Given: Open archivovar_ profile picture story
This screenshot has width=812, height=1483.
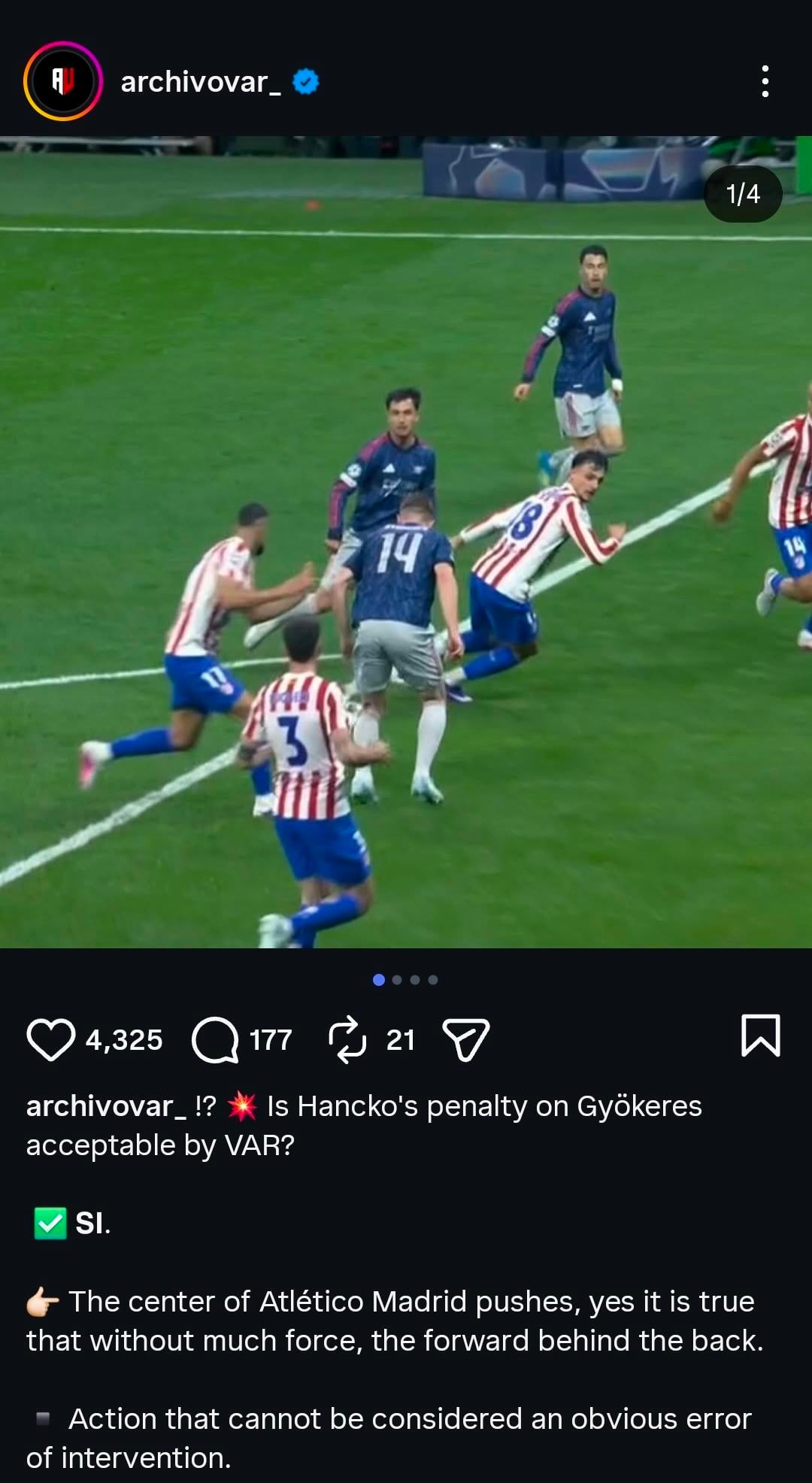Looking at the screenshot, I should pyautogui.click(x=63, y=81).
